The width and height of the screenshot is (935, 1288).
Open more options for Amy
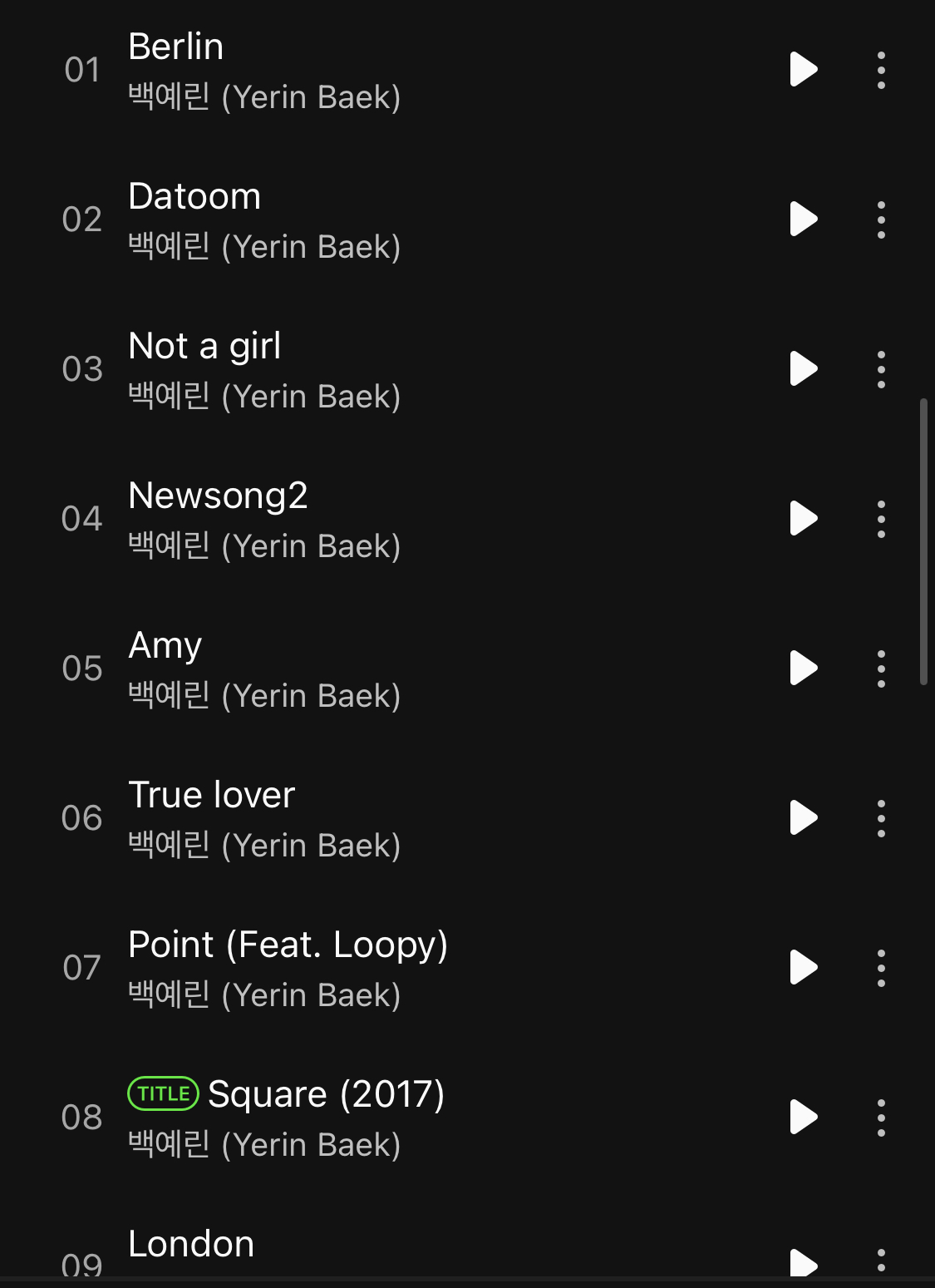pos(881,669)
